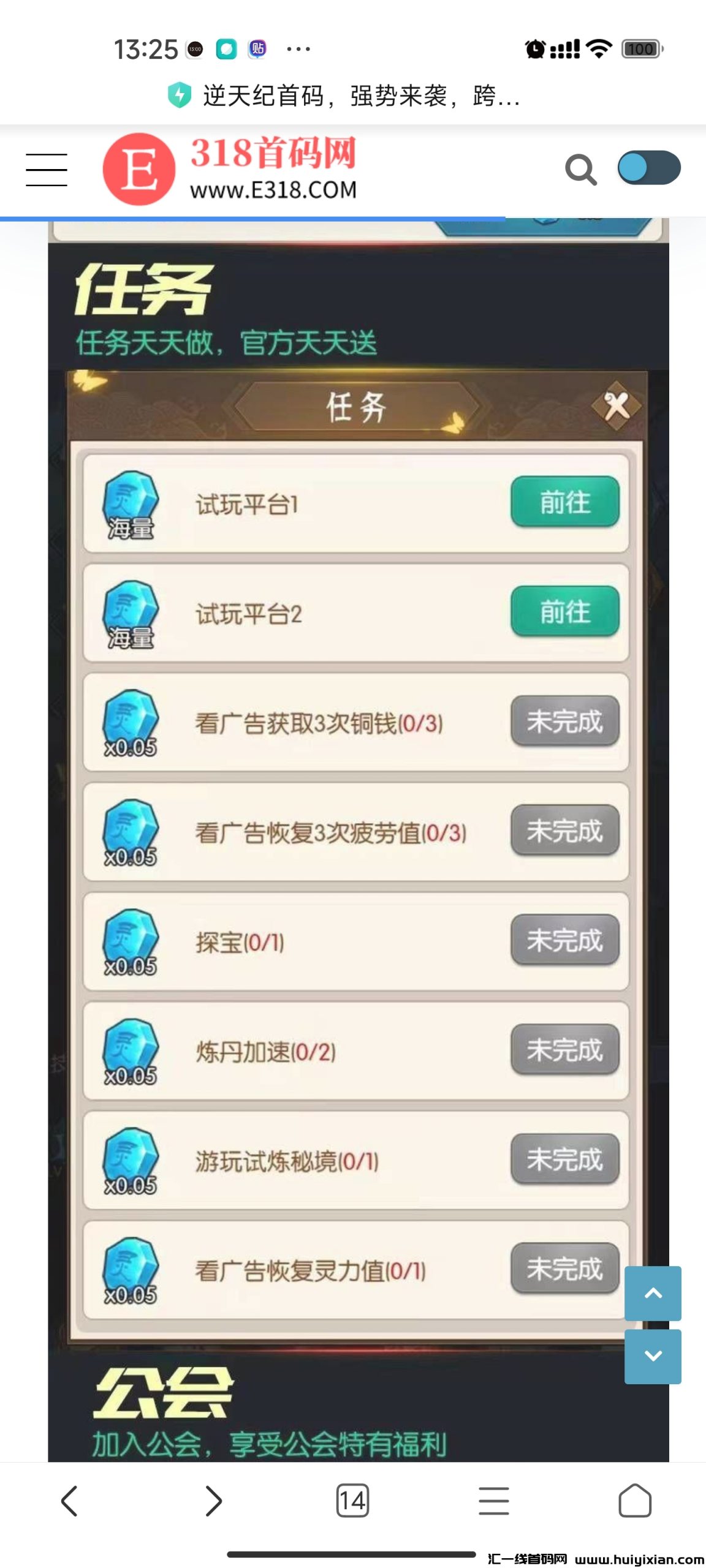Open the tab switcher showing 14 tabs
706x1568 pixels.
[352, 1501]
